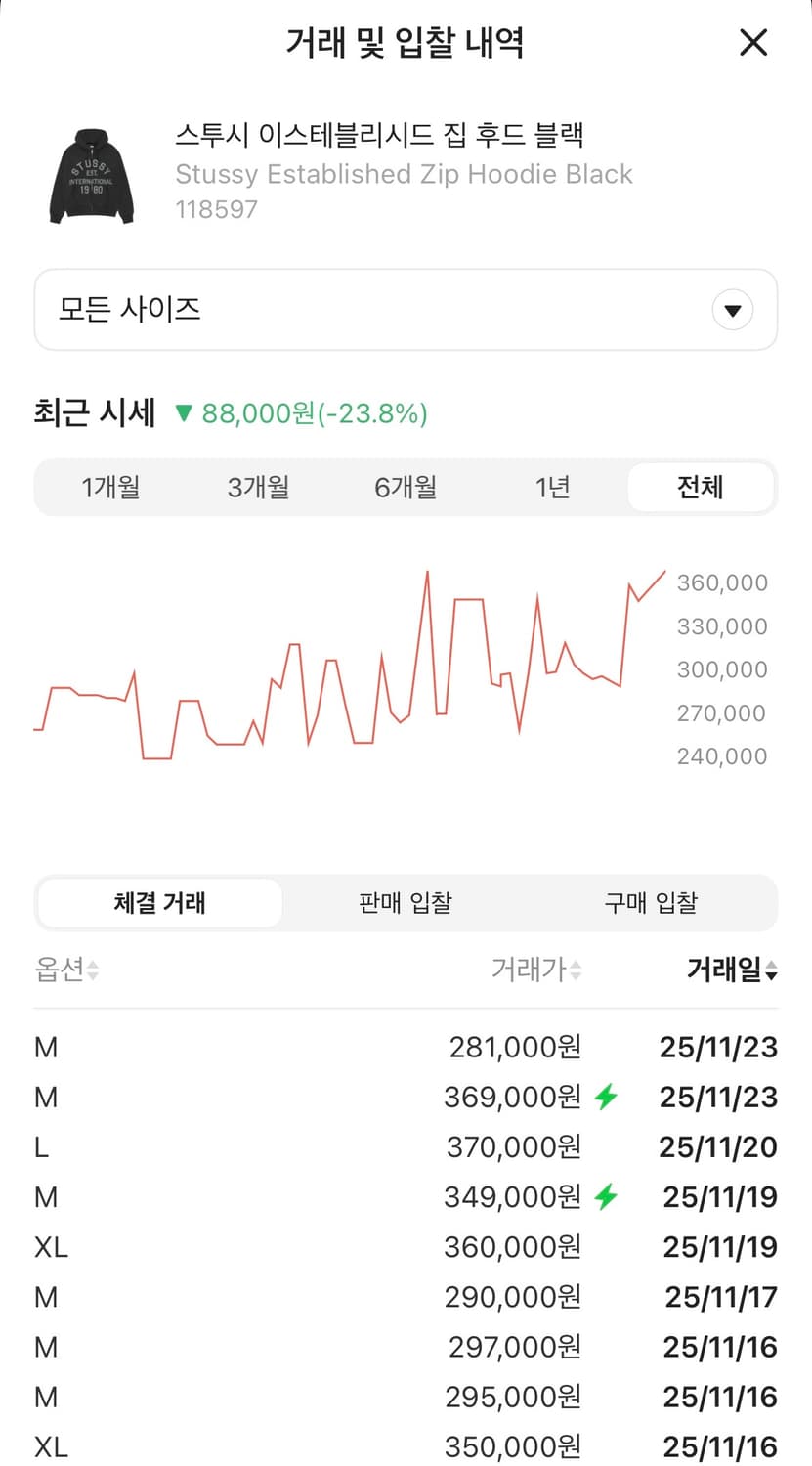The image size is (812, 1466).
Task: Click the sort arrows on 거래일 column
Action: (x=774, y=970)
